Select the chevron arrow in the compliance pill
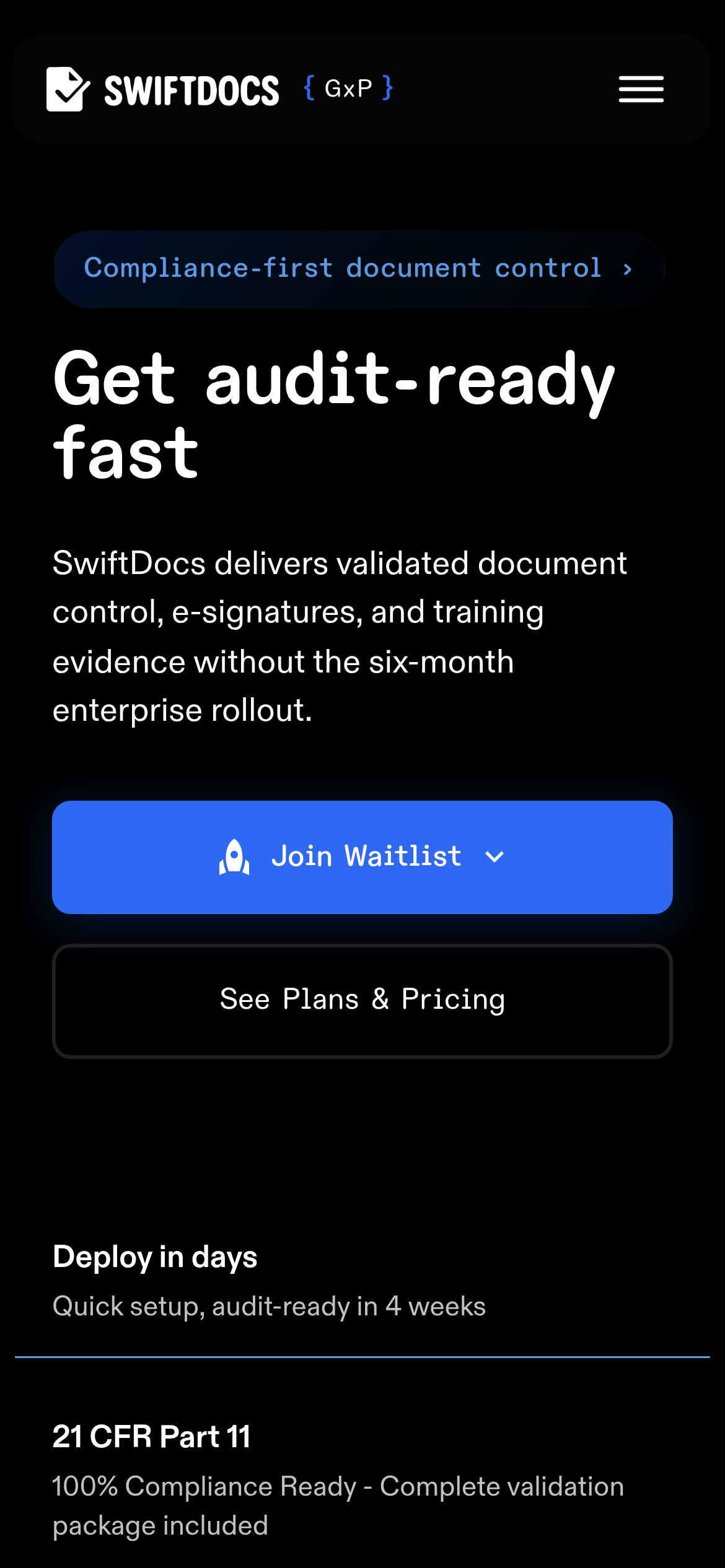Image resolution: width=725 pixels, height=1568 pixels. pyautogui.click(x=628, y=269)
